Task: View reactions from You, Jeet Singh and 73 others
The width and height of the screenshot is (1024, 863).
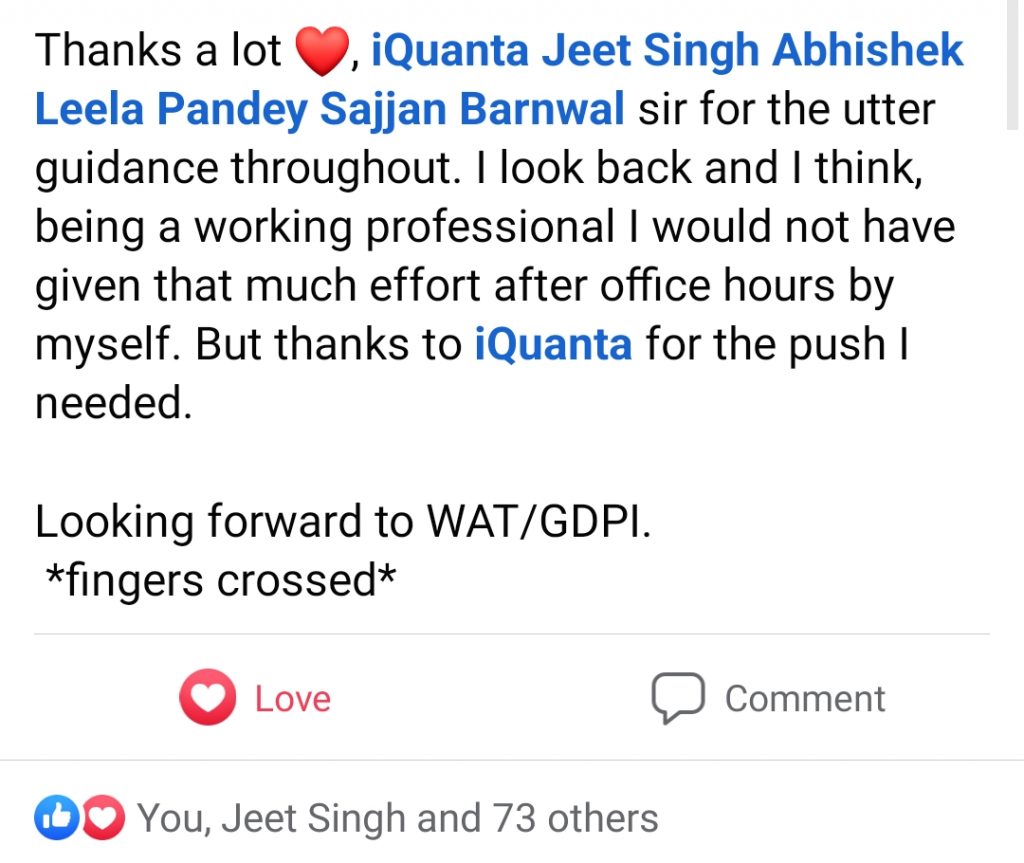Action: click(397, 819)
